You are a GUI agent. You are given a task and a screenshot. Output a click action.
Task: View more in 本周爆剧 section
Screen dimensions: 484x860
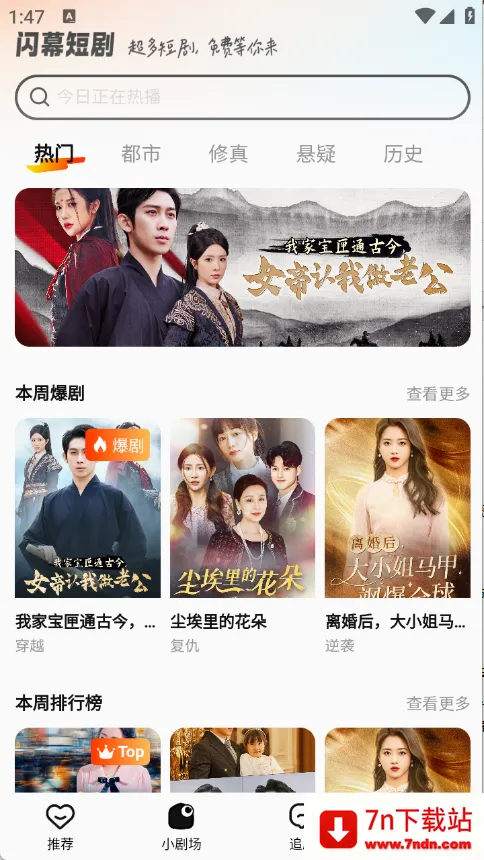(438, 393)
